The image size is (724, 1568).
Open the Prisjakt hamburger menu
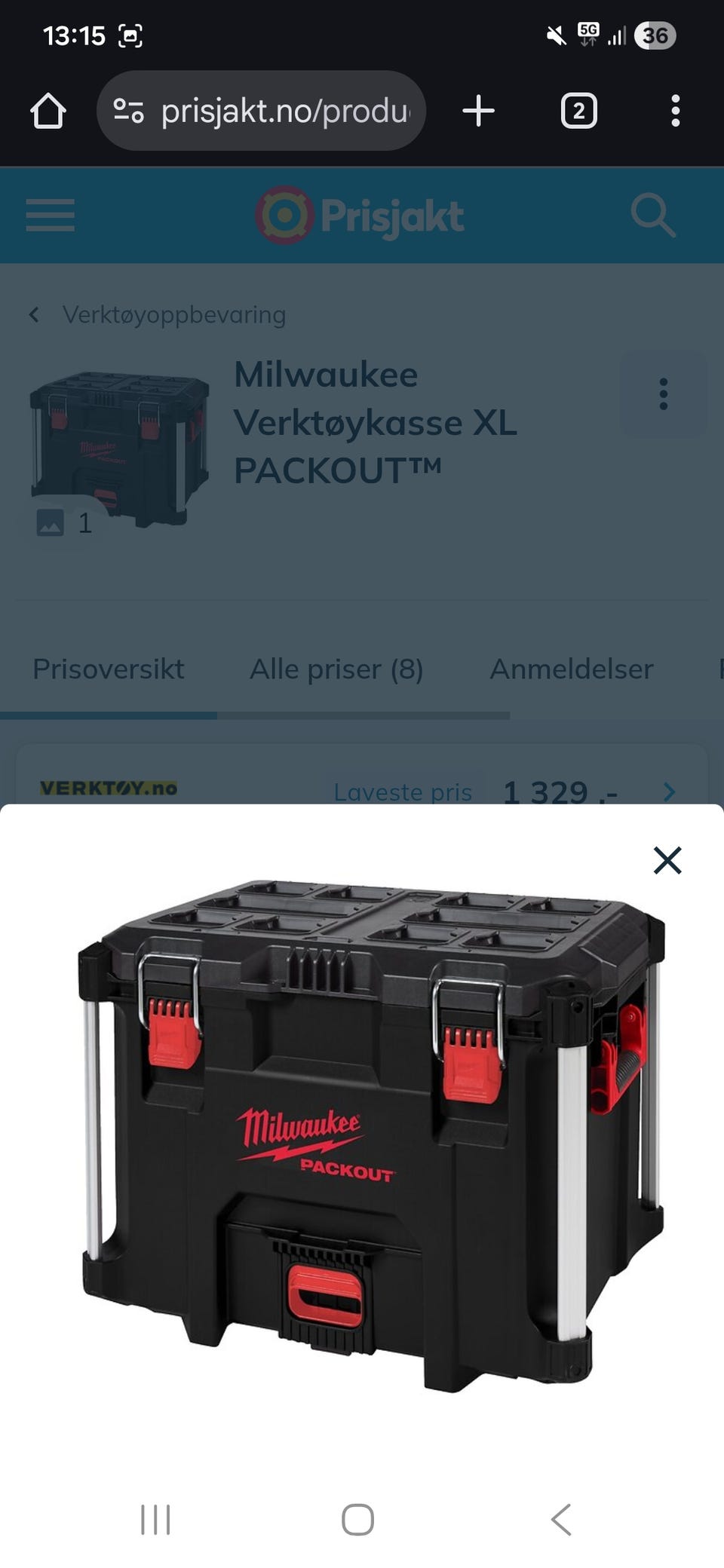point(49,216)
